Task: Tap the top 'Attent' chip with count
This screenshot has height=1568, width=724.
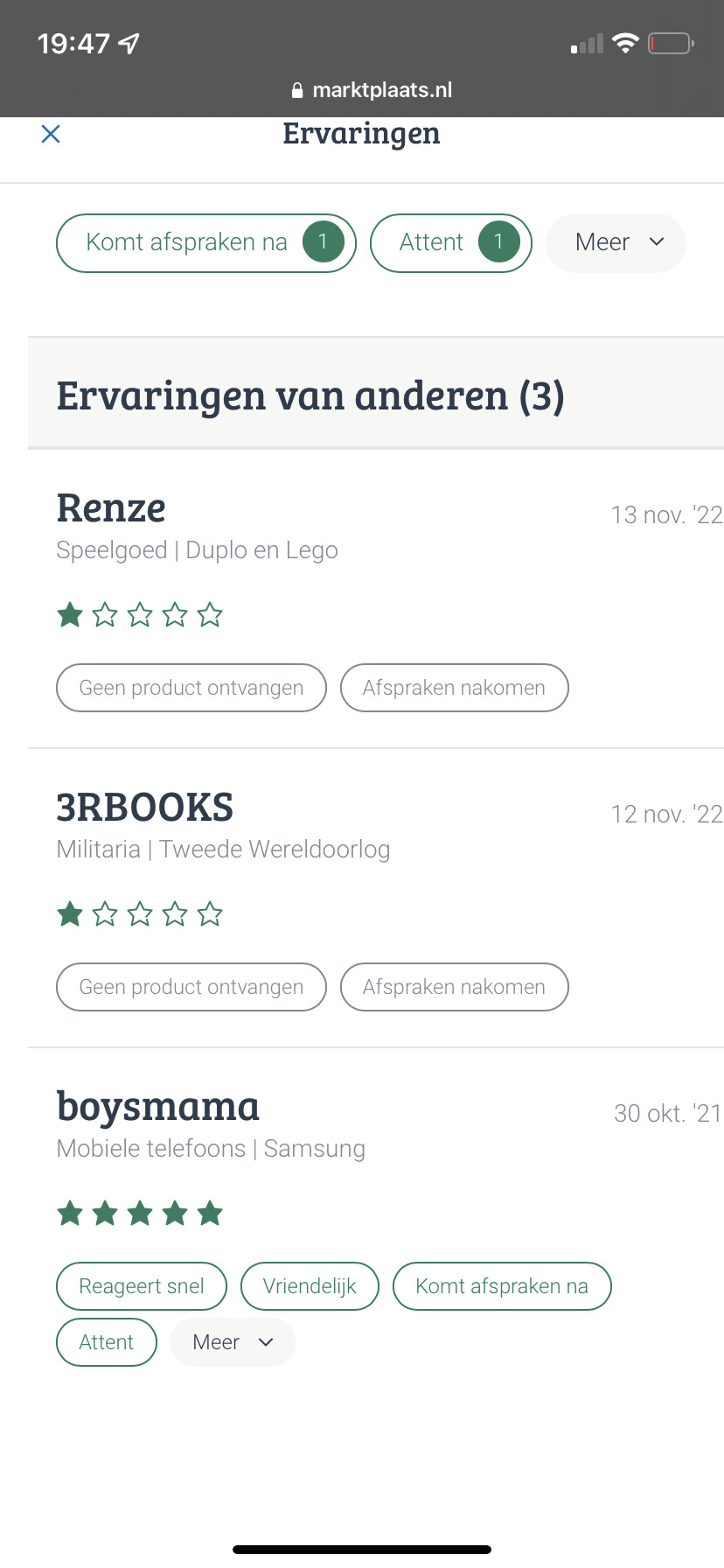Action: (451, 242)
